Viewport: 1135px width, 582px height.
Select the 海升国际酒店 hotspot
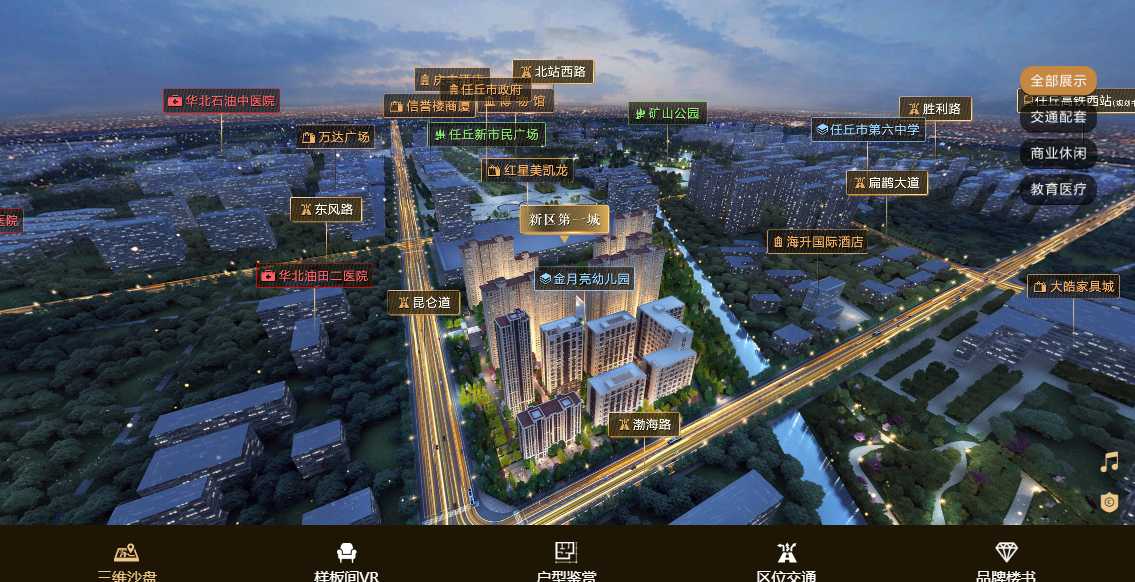point(816,241)
